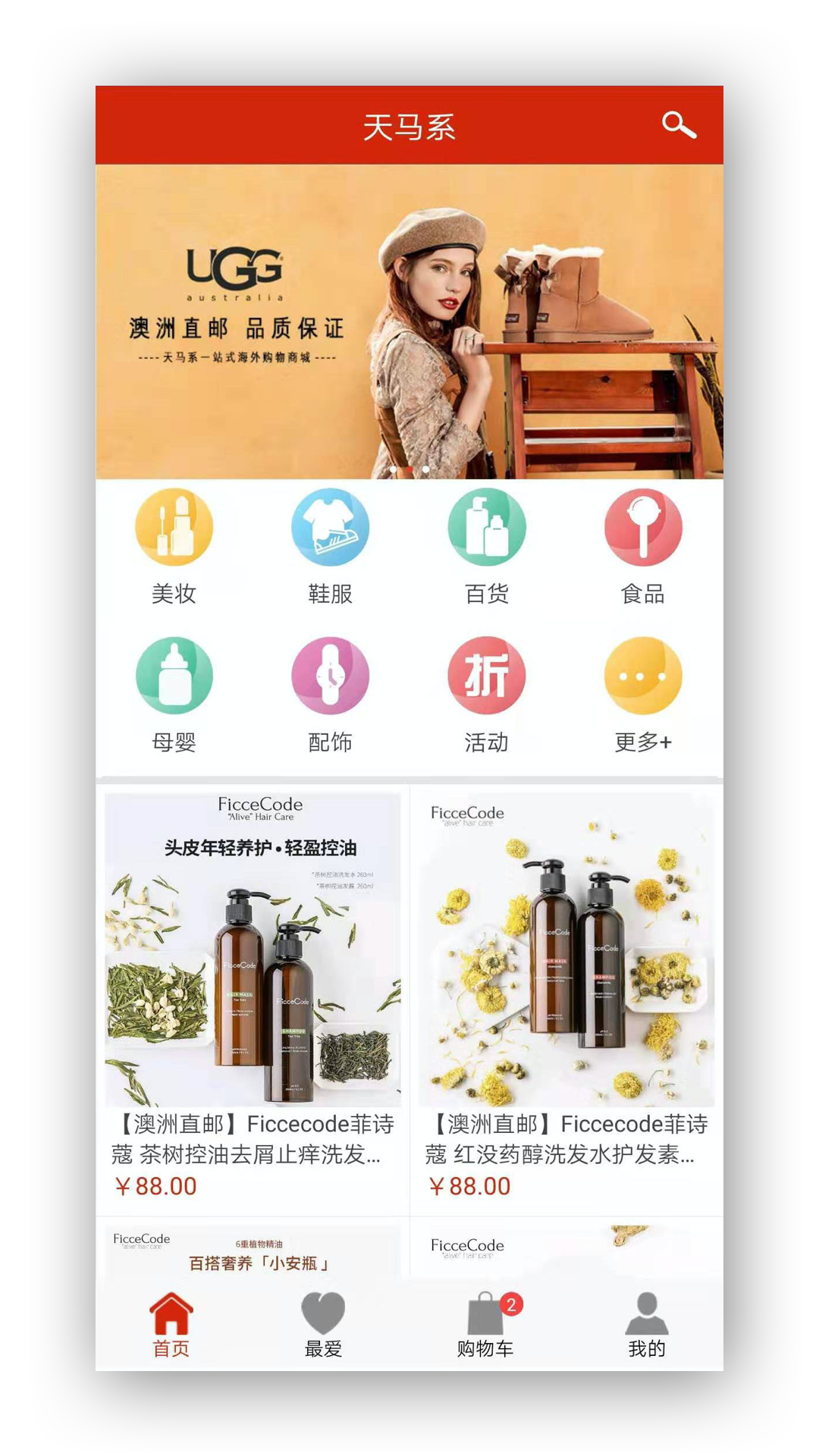Open the 茶树控油去屑止痒 shampoo product card
The width and height of the screenshot is (819, 1456).
click(x=253, y=993)
